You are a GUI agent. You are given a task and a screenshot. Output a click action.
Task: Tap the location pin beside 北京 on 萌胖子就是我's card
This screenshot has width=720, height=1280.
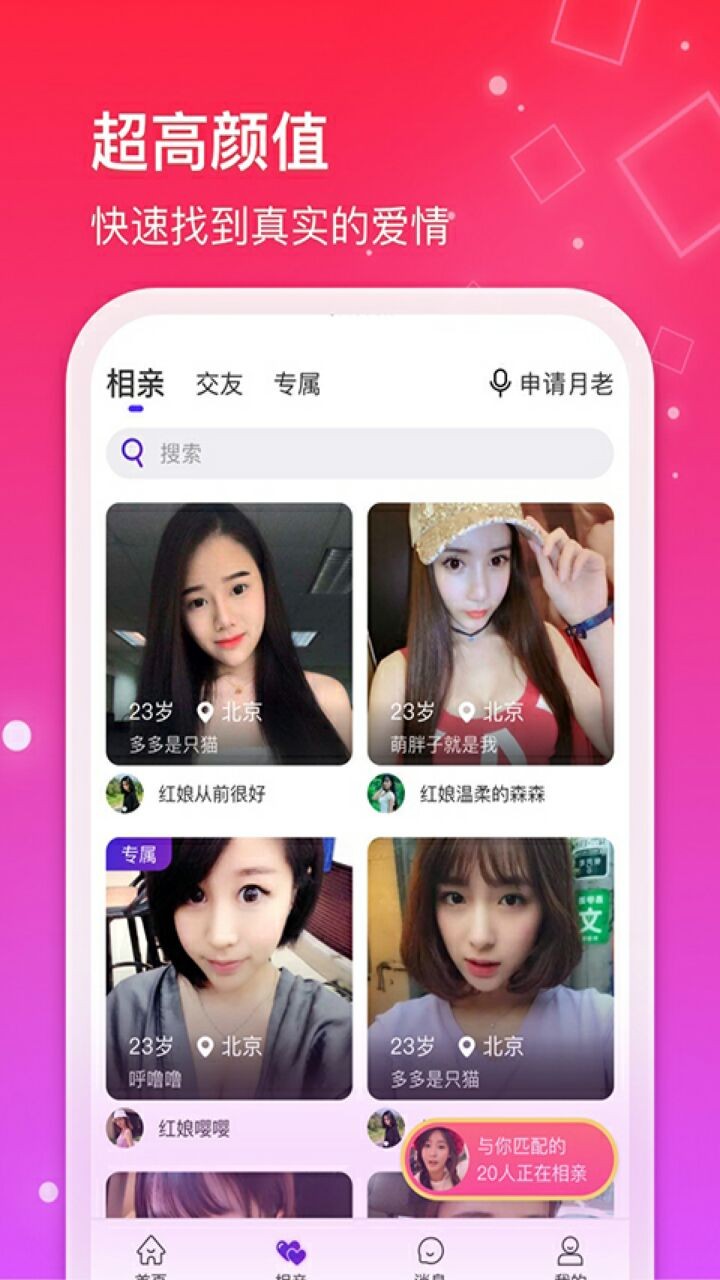[466, 713]
